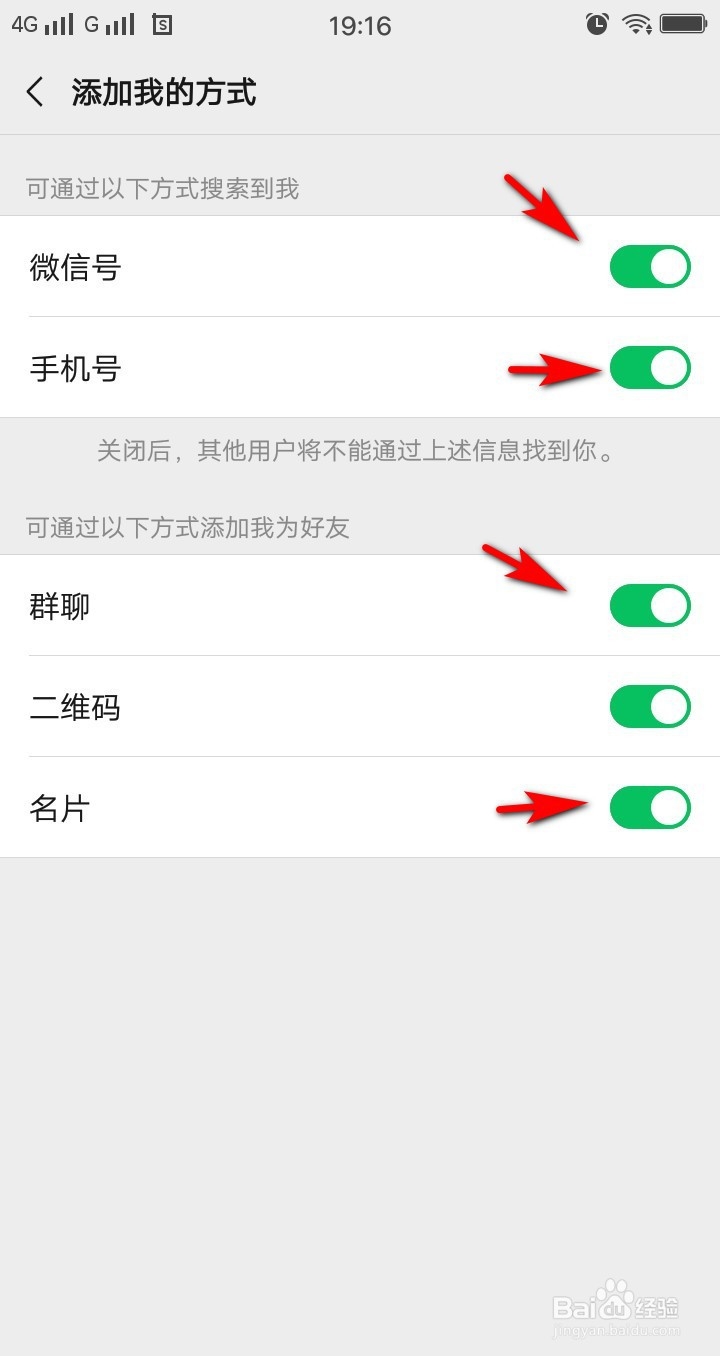Disable adding friends via 二维码
The width and height of the screenshot is (720, 1356).
[x=650, y=707]
